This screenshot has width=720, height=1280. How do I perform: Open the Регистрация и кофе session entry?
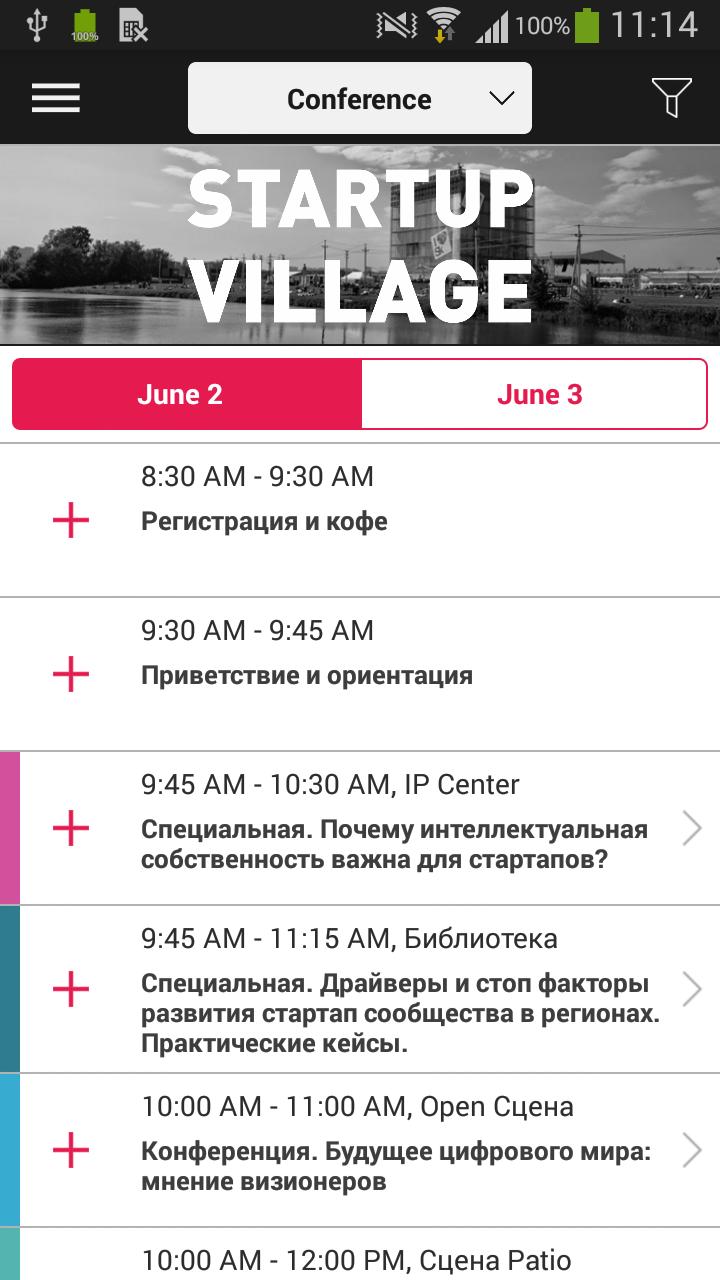point(360,500)
